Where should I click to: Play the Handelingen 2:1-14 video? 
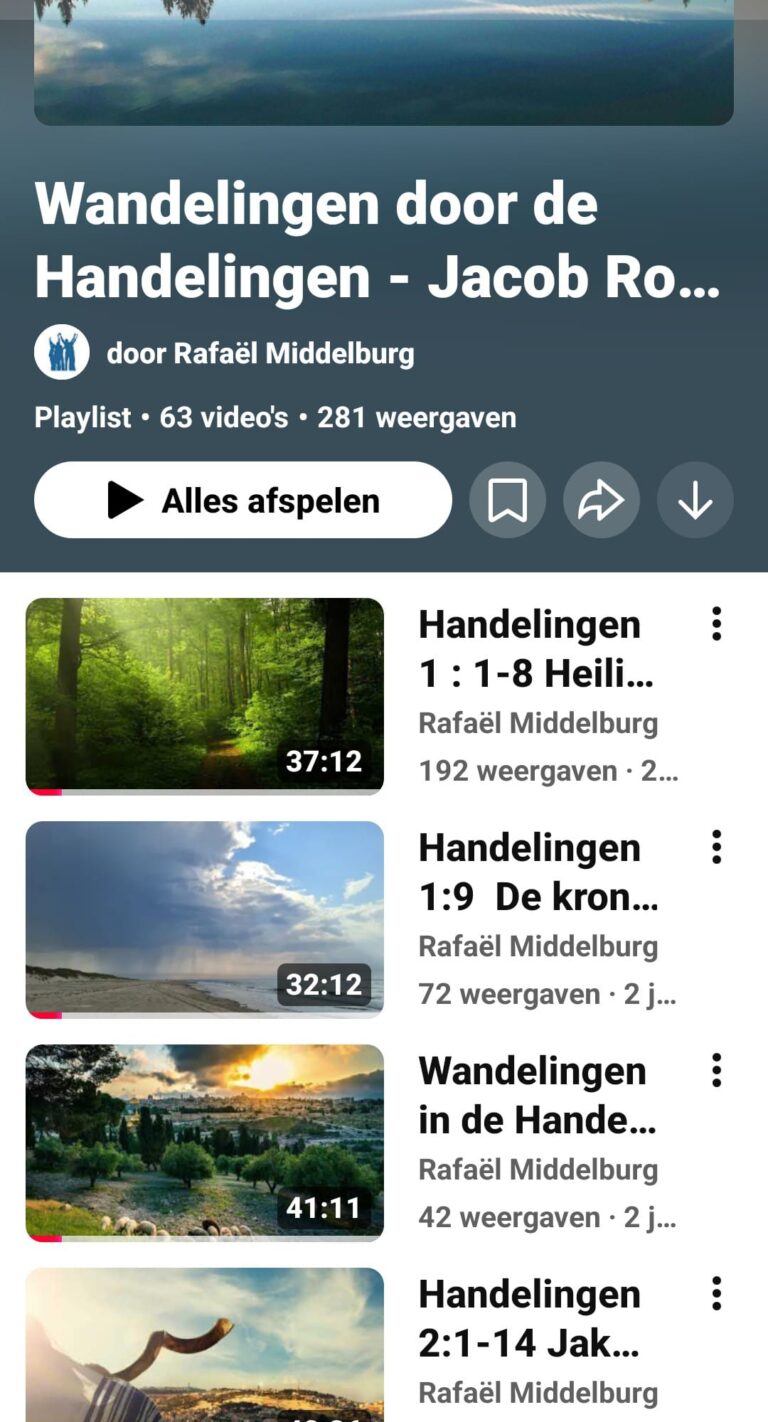(205, 1345)
